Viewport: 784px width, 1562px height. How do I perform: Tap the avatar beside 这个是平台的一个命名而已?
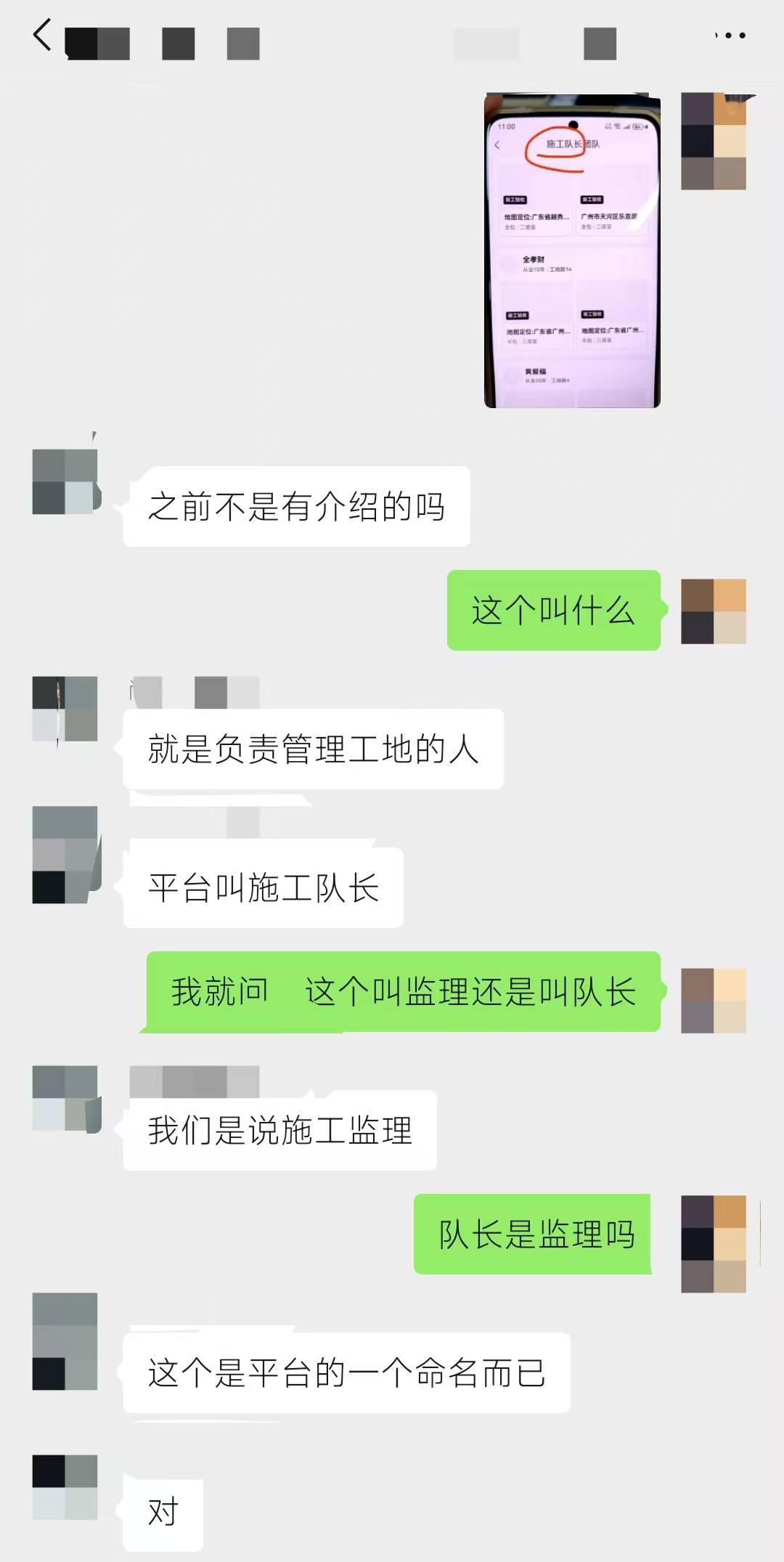65,1341
